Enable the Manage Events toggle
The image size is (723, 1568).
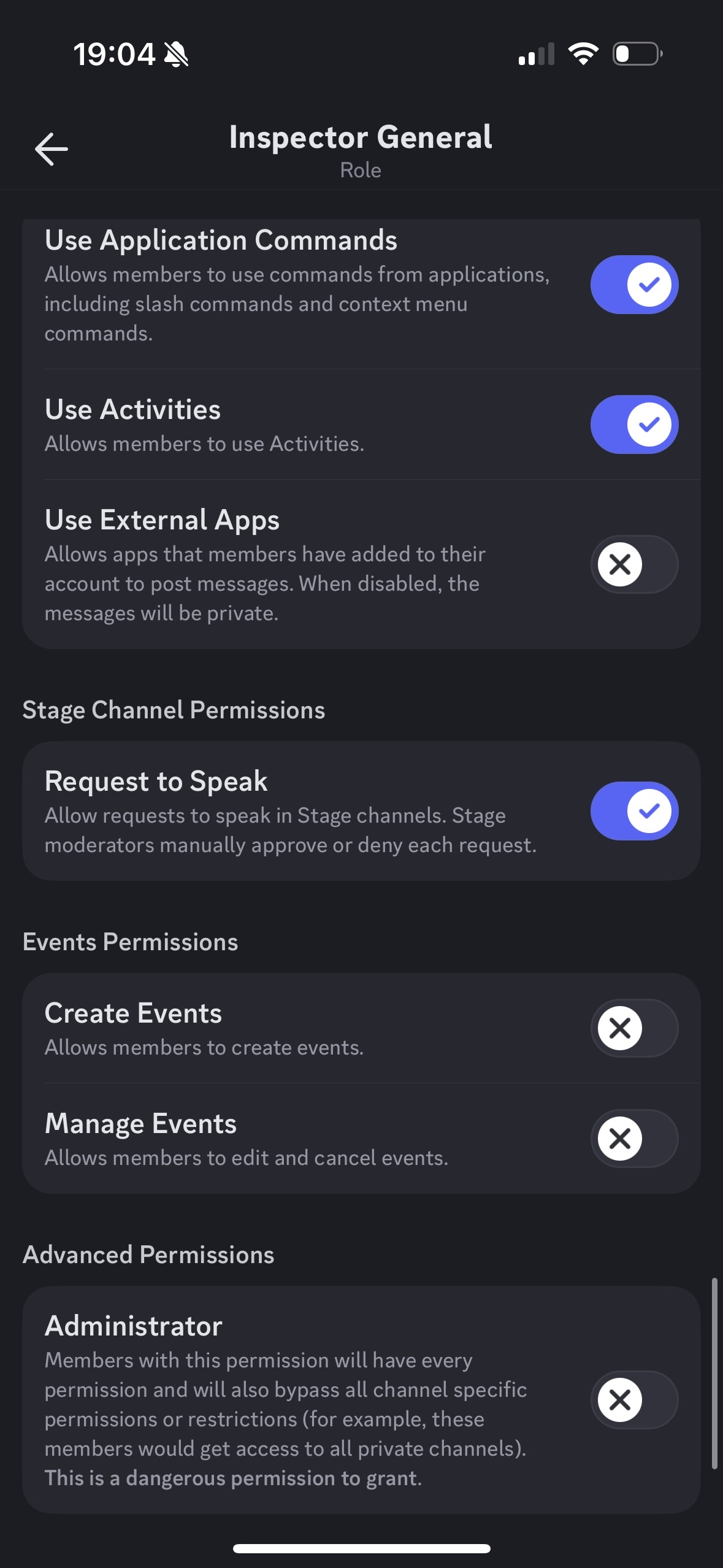point(634,1139)
